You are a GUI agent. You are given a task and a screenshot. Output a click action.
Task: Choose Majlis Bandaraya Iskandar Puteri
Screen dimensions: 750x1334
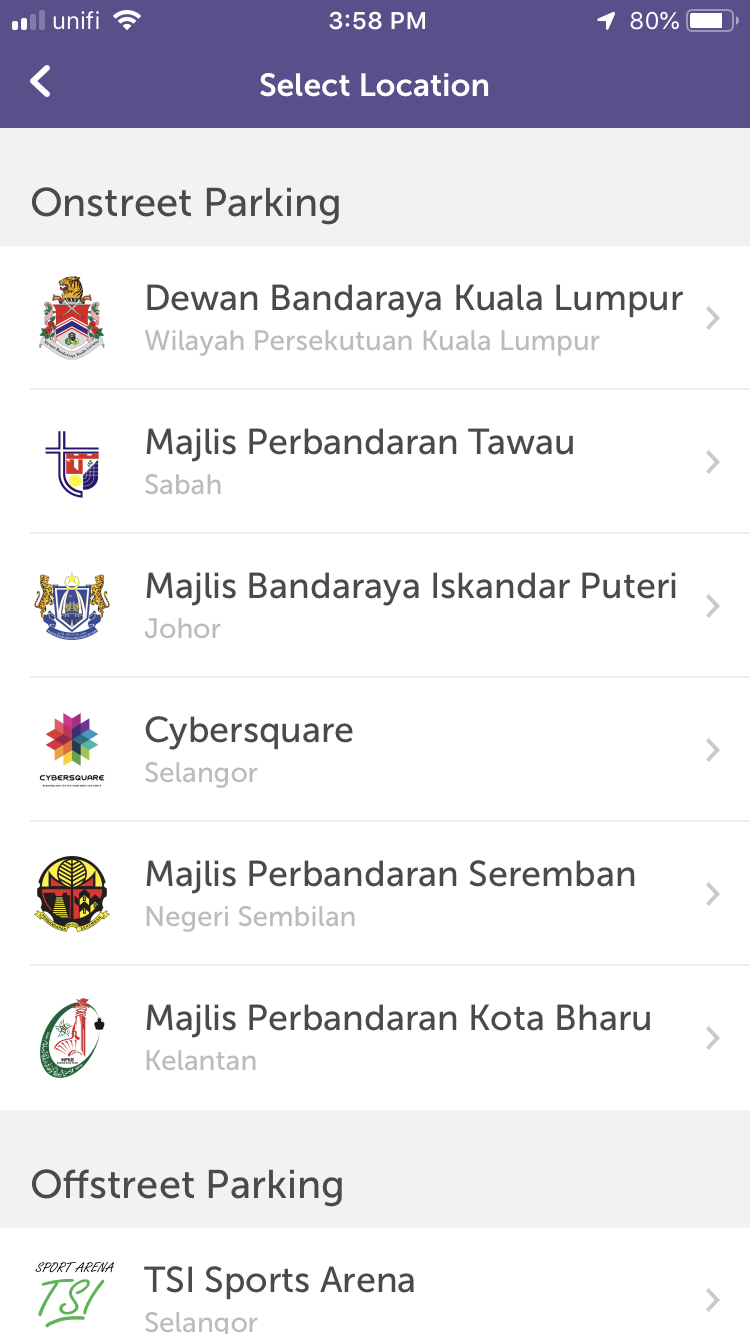click(375, 606)
